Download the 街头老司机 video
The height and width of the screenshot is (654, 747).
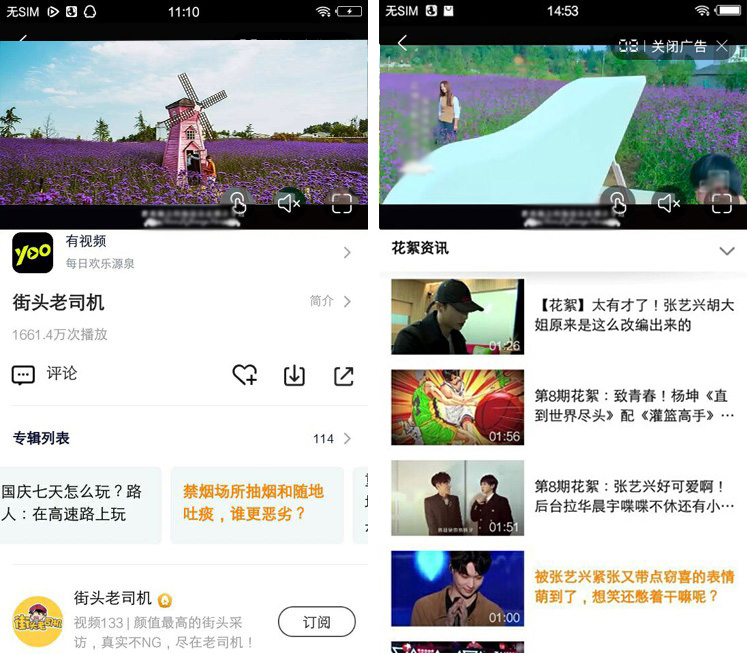tap(294, 375)
